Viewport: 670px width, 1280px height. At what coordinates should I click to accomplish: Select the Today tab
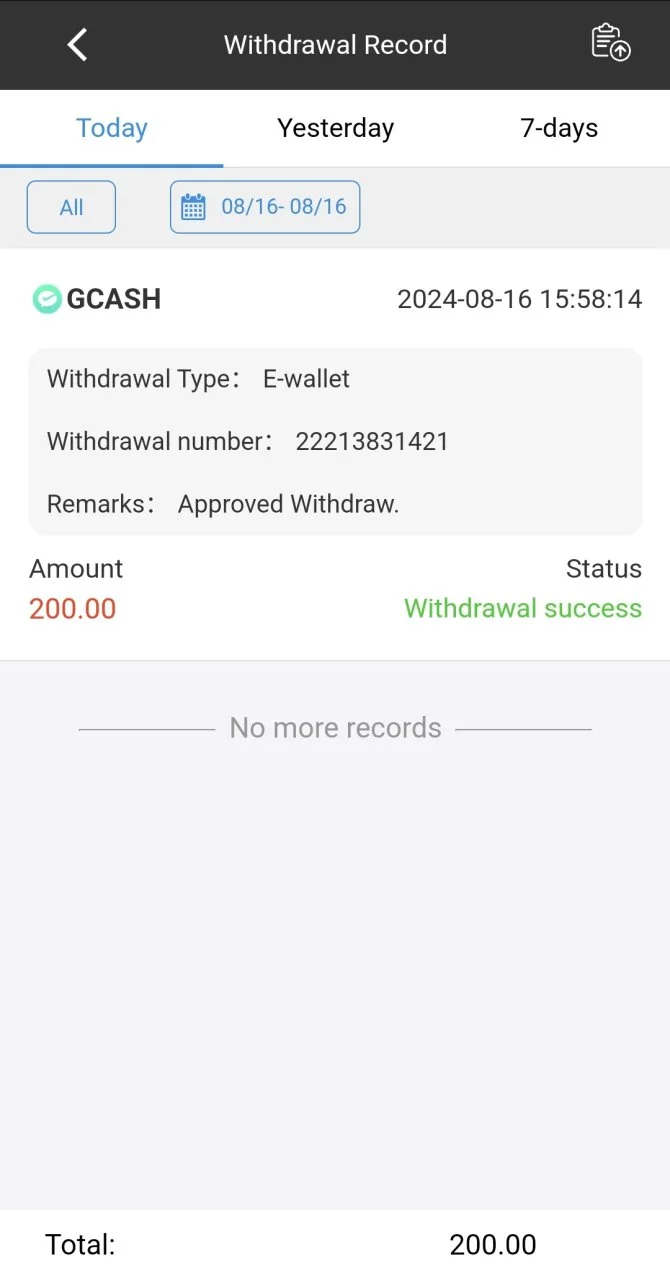[x=112, y=128]
